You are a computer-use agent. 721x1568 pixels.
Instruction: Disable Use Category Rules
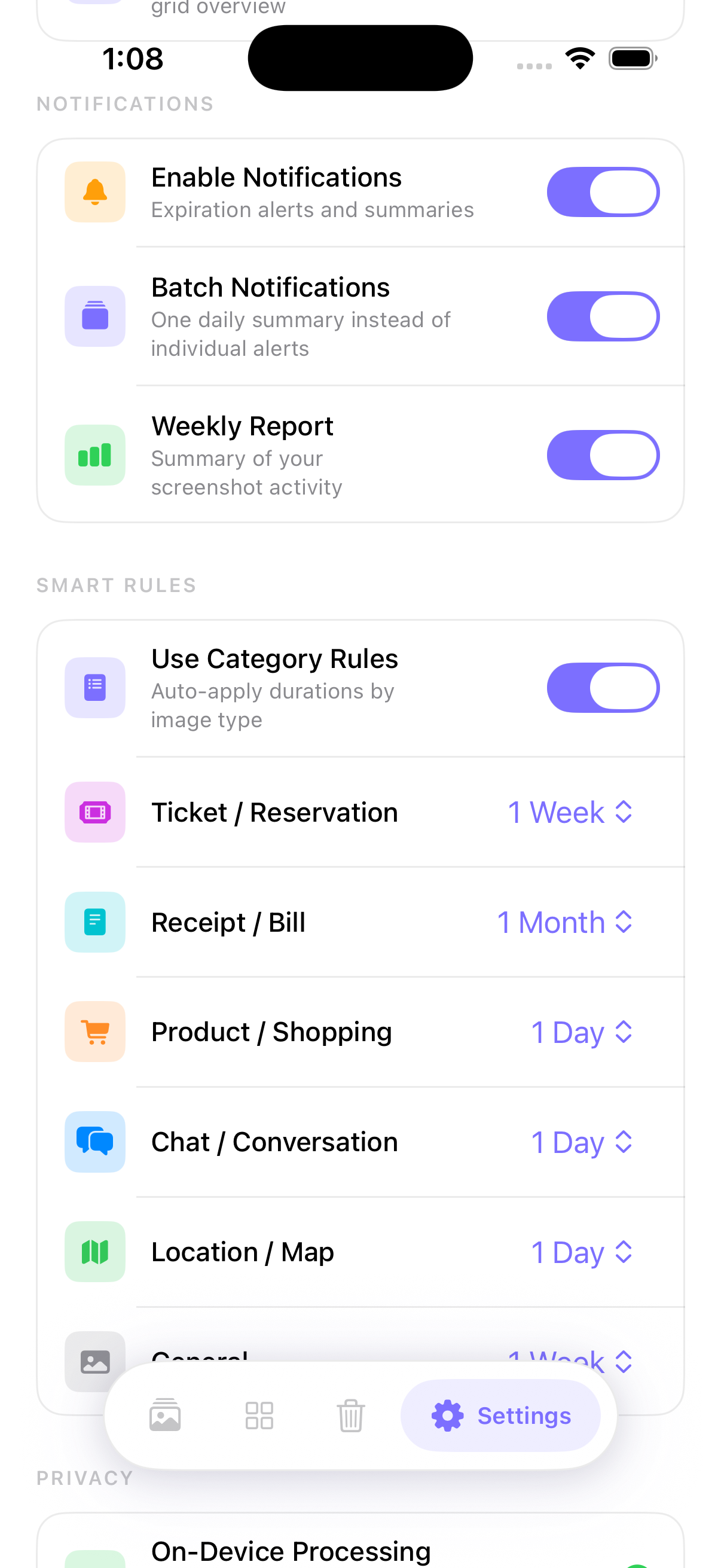tap(603, 687)
